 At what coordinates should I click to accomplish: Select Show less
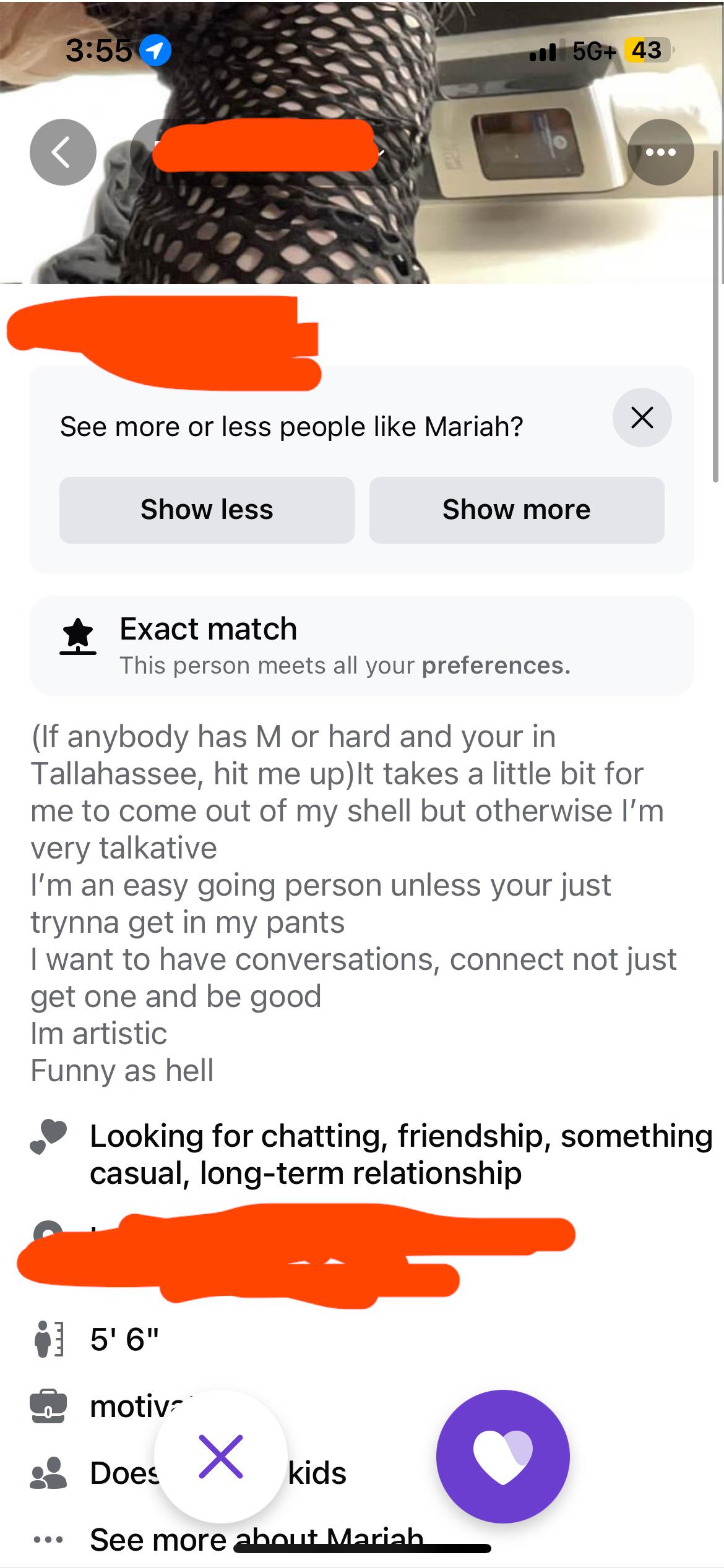click(x=208, y=510)
